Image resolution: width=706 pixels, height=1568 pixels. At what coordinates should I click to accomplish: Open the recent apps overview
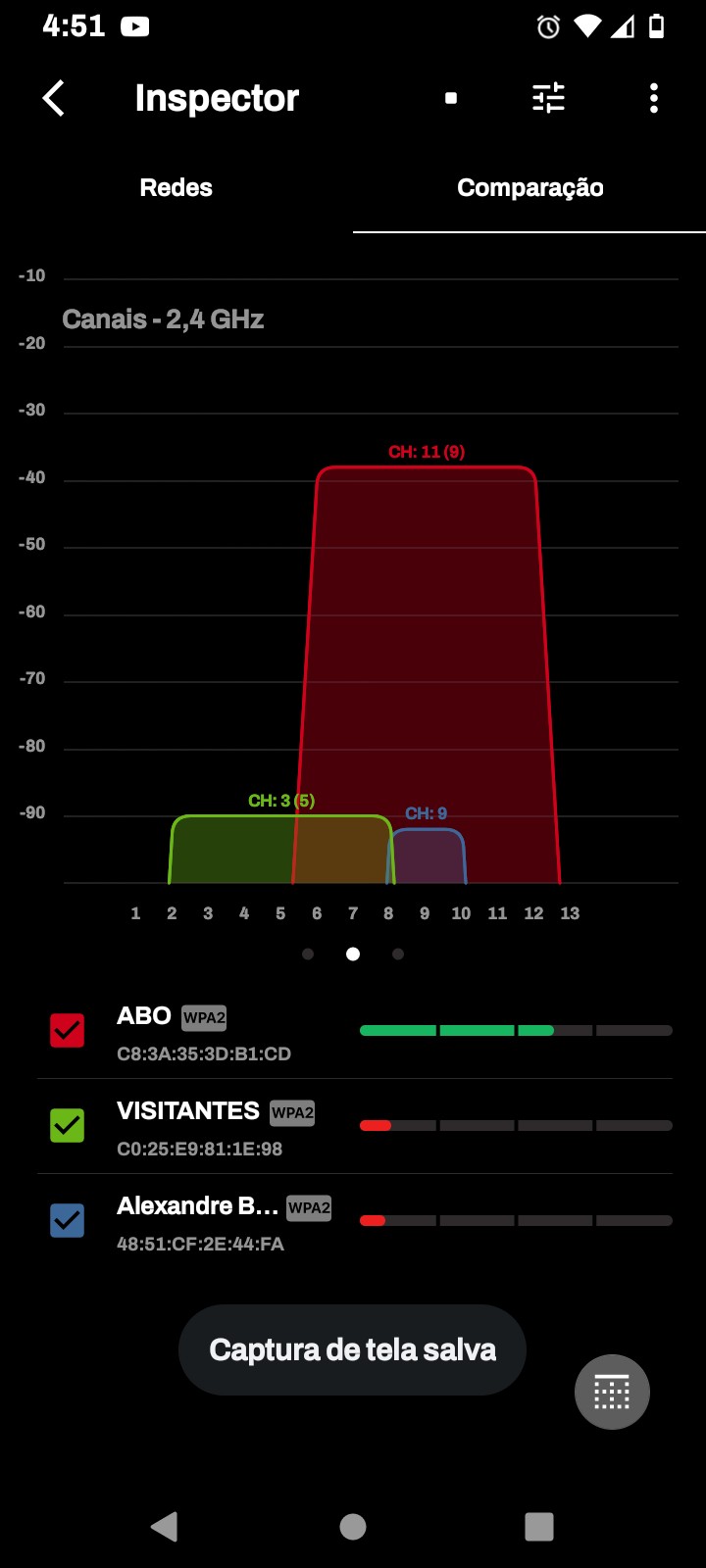click(539, 1526)
